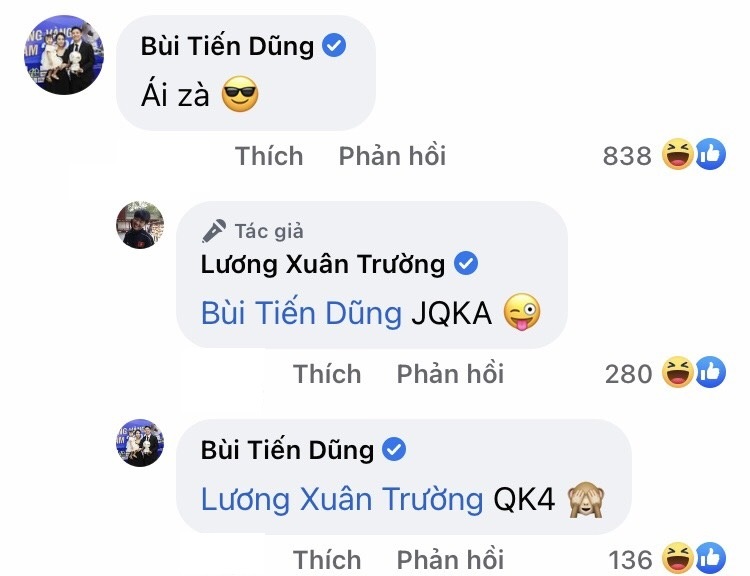Image resolution: width=750 pixels, height=576 pixels.
Task: Open Lương Xuân Trường's avatar
Action: pyautogui.click(x=140, y=225)
